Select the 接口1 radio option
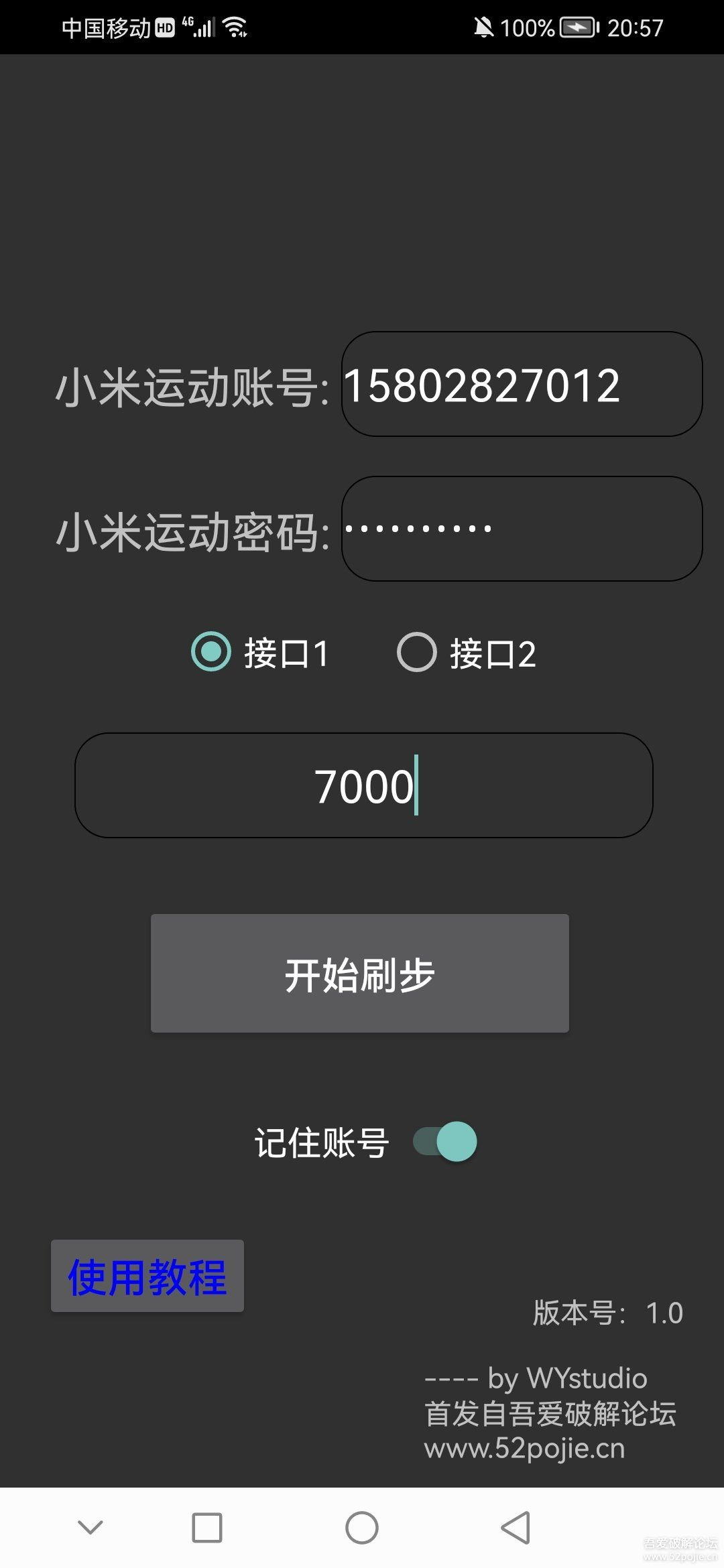The width and height of the screenshot is (724, 1568). tap(212, 652)
